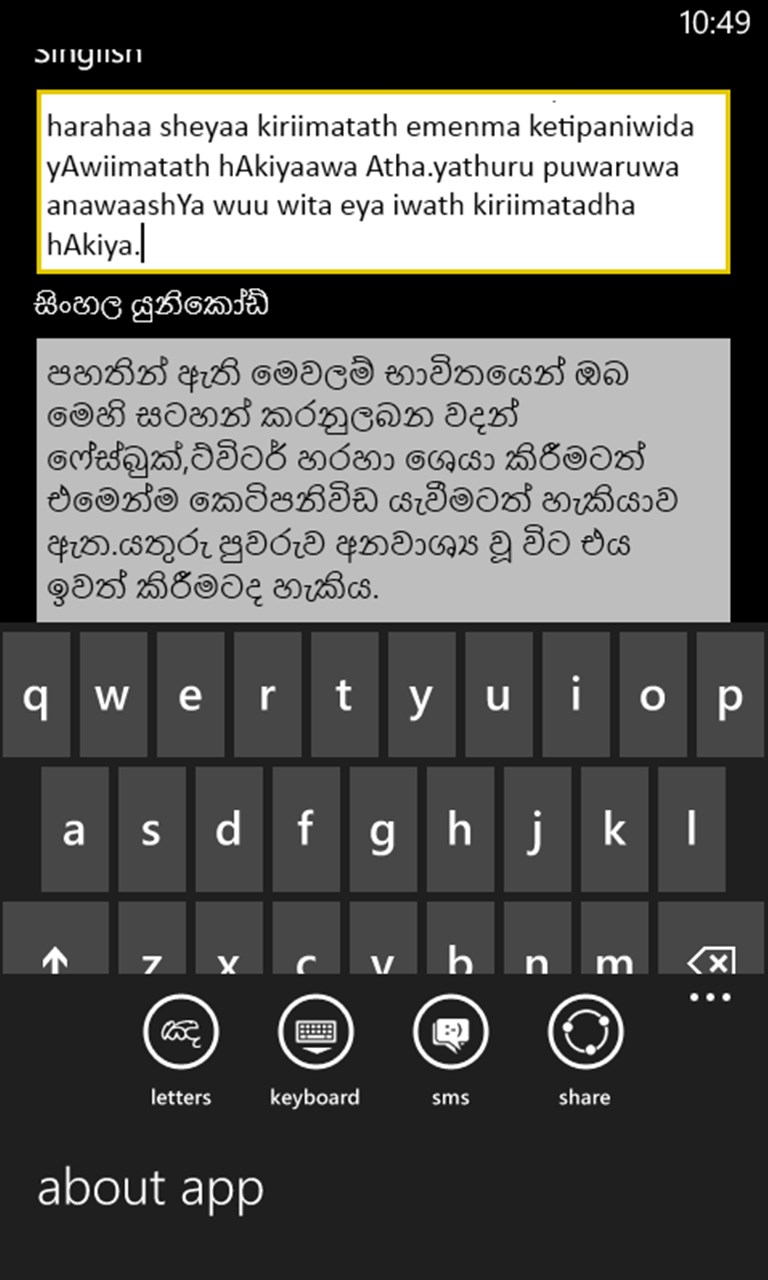Select the Sinhala Unicode output box
Image resolution: width=768 pixels, height=1280 pixels.
(x=383, y=480)
